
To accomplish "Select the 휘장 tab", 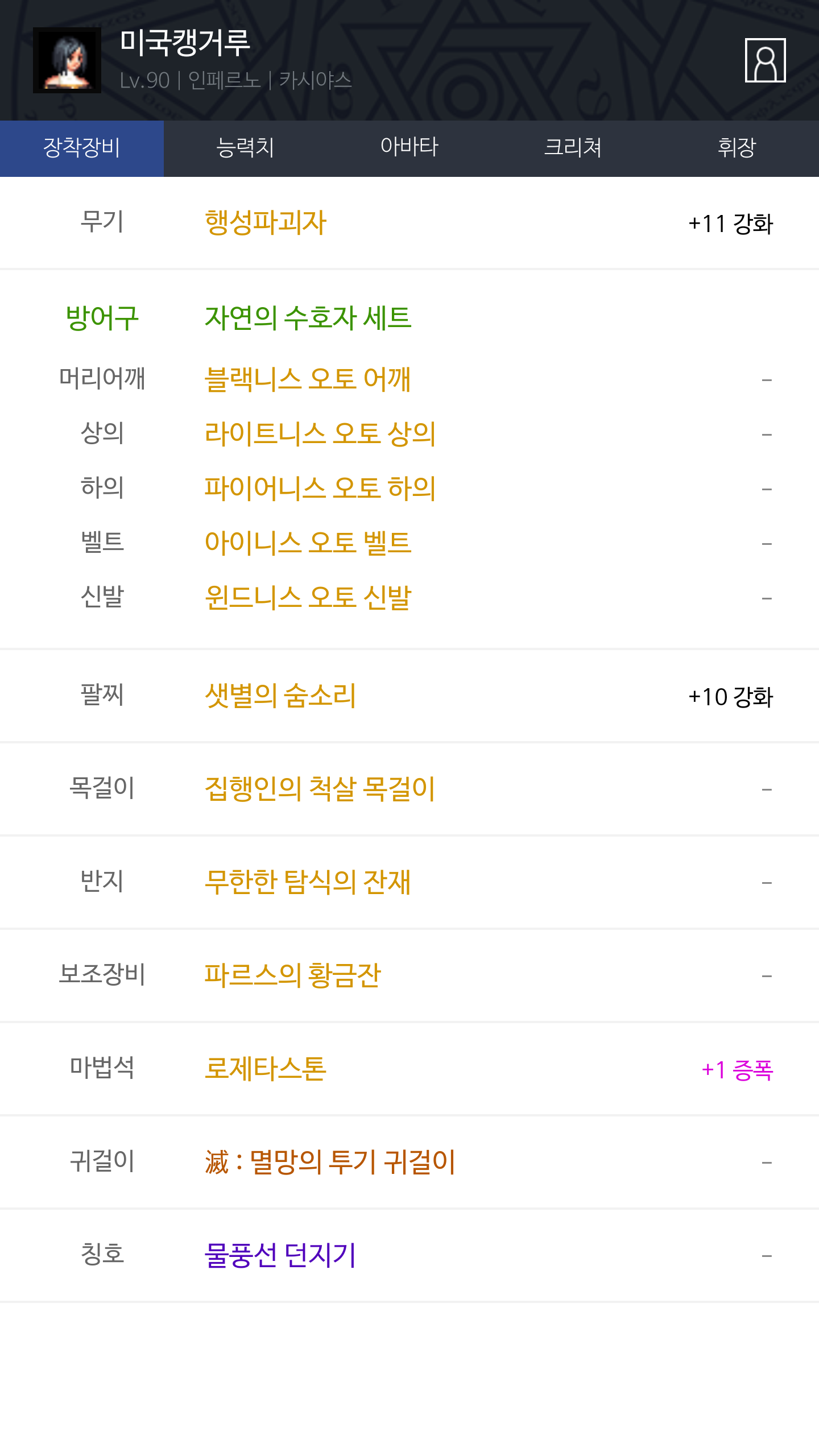I will pyautogui.click(x=737, y=148).
